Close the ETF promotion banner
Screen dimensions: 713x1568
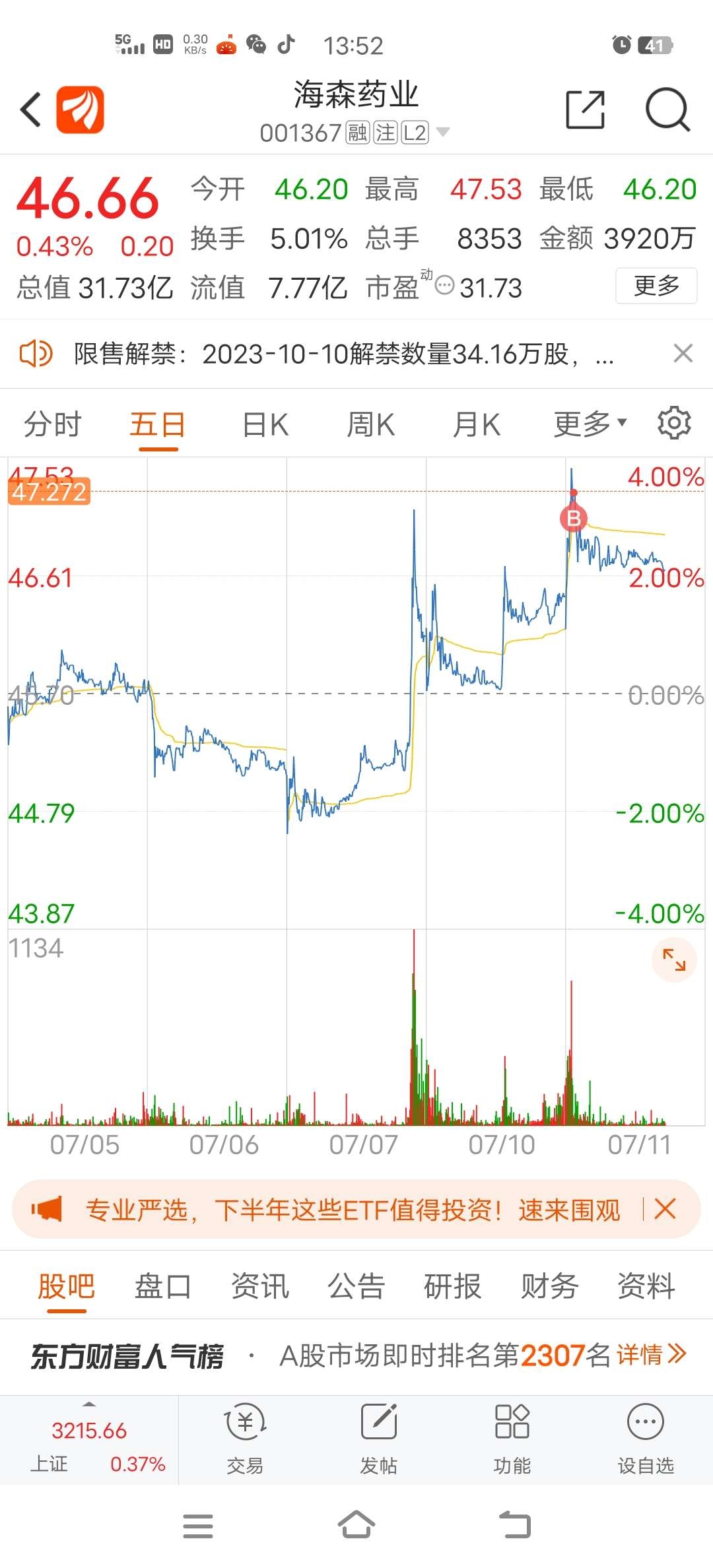pyautogui.click(x=665, y=1209)
